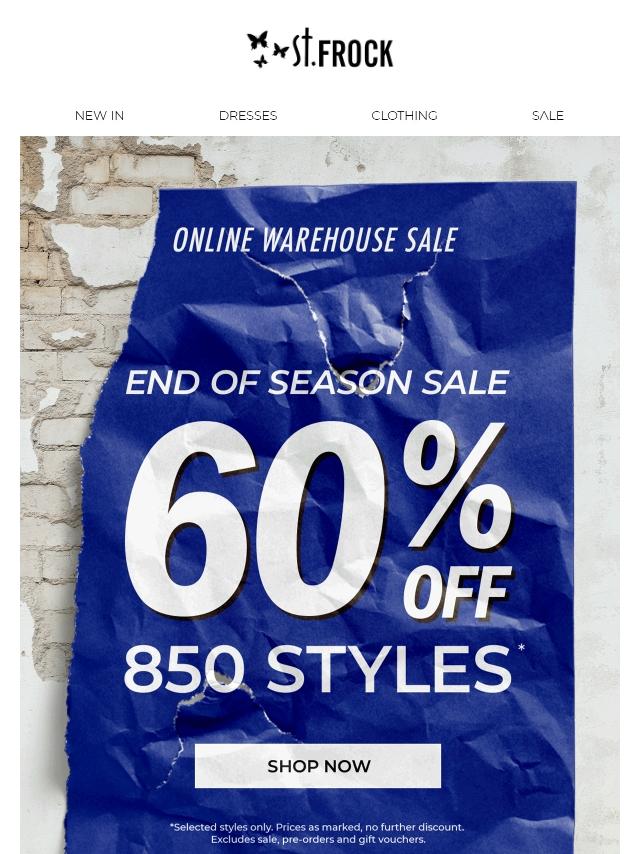Open the NEW IN link

click(99, 115)
